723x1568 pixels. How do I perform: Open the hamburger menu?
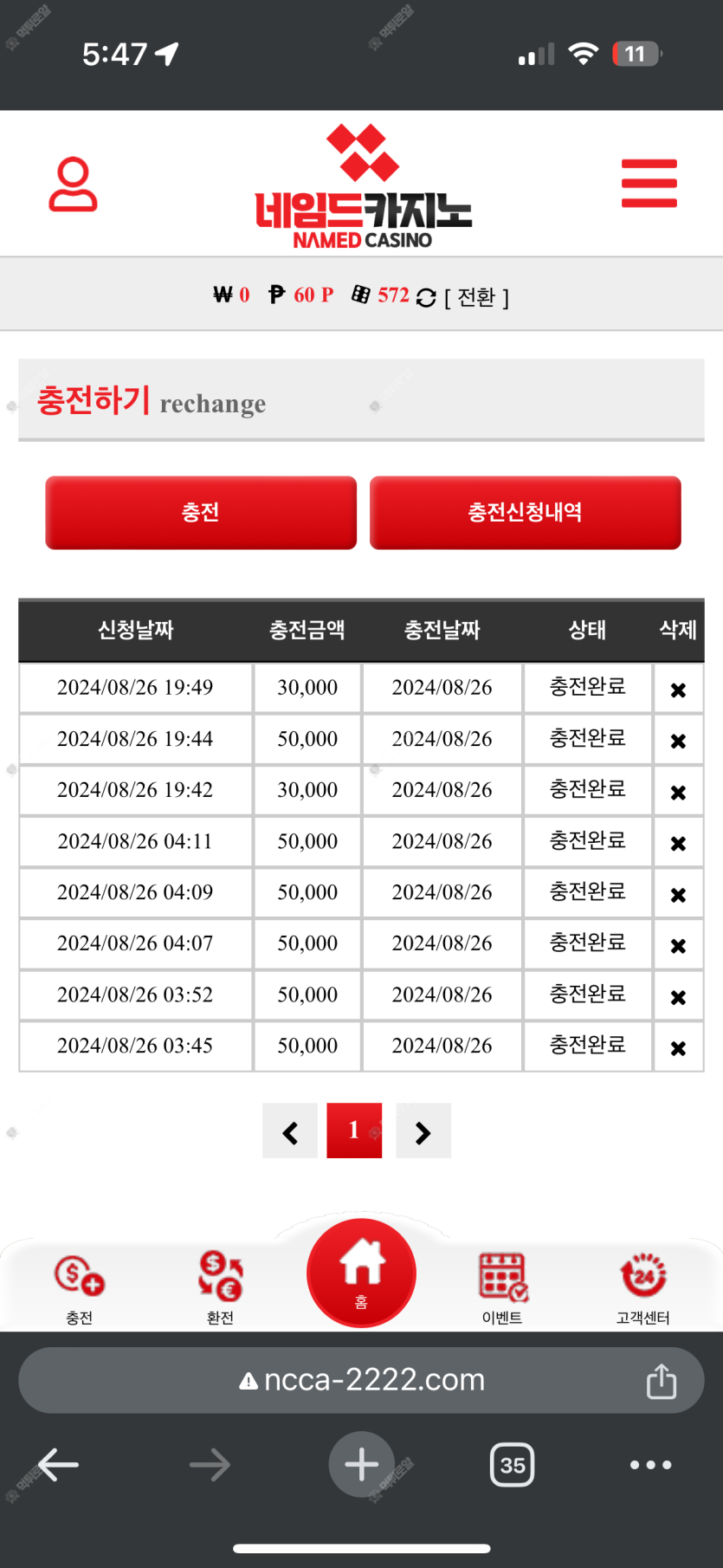coord(649,183)
